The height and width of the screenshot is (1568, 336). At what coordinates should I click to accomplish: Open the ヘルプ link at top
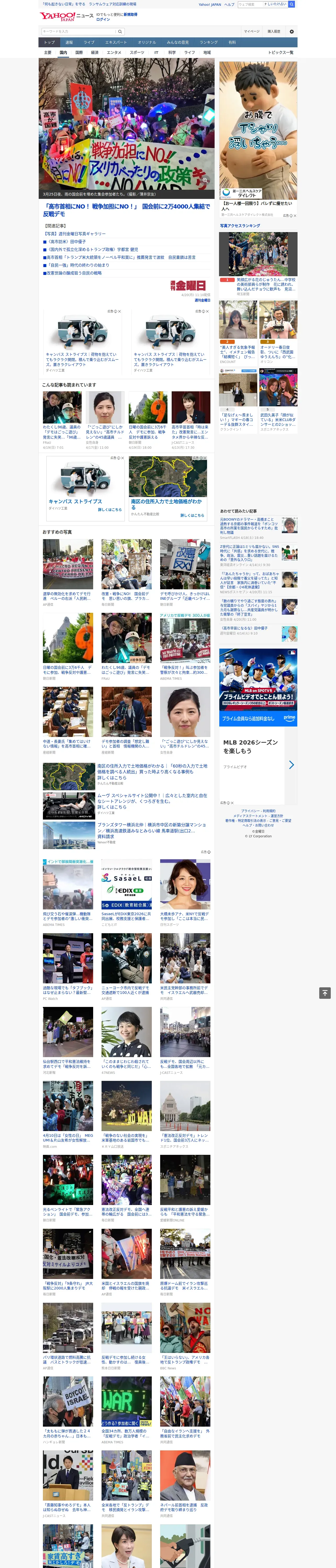[229, 4]
